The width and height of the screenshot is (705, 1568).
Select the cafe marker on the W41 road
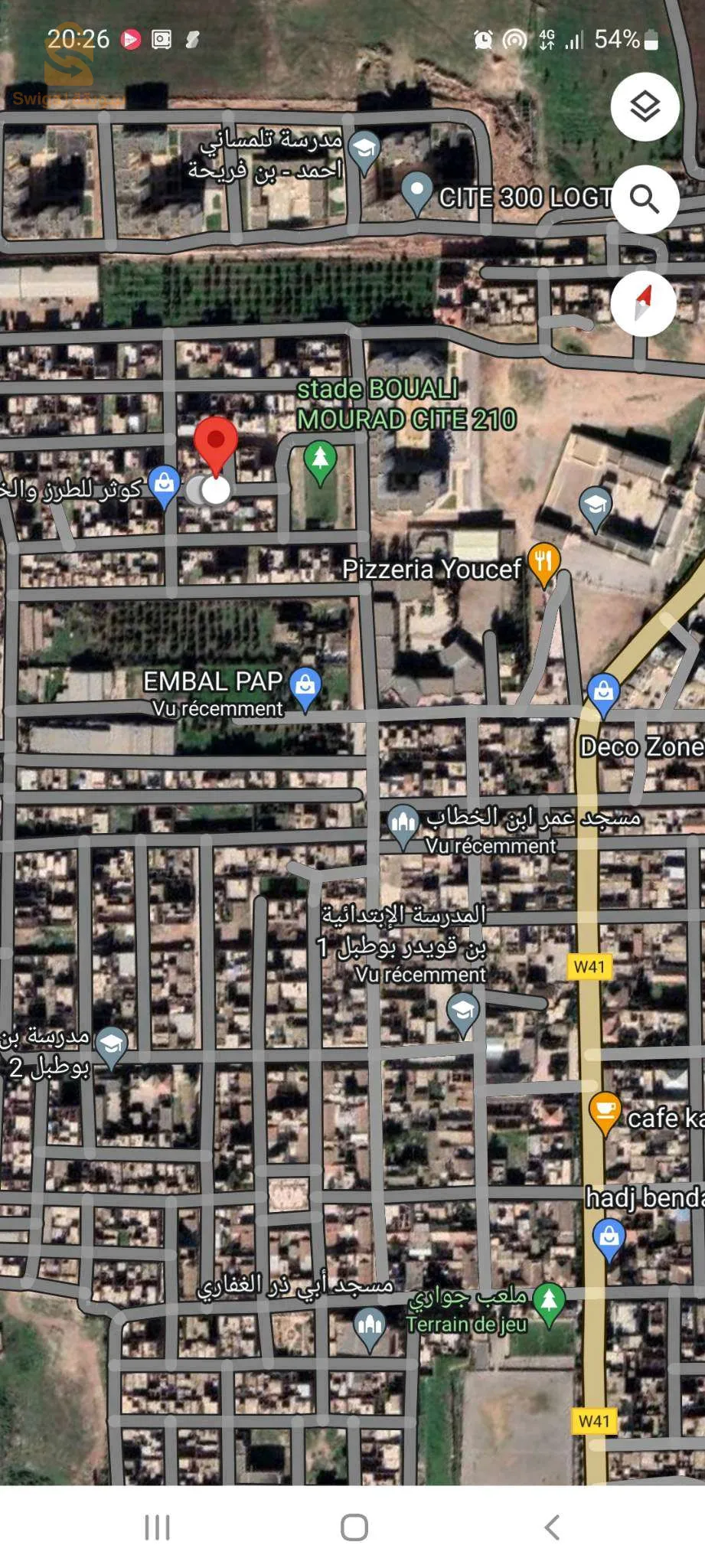point(605,1111)
